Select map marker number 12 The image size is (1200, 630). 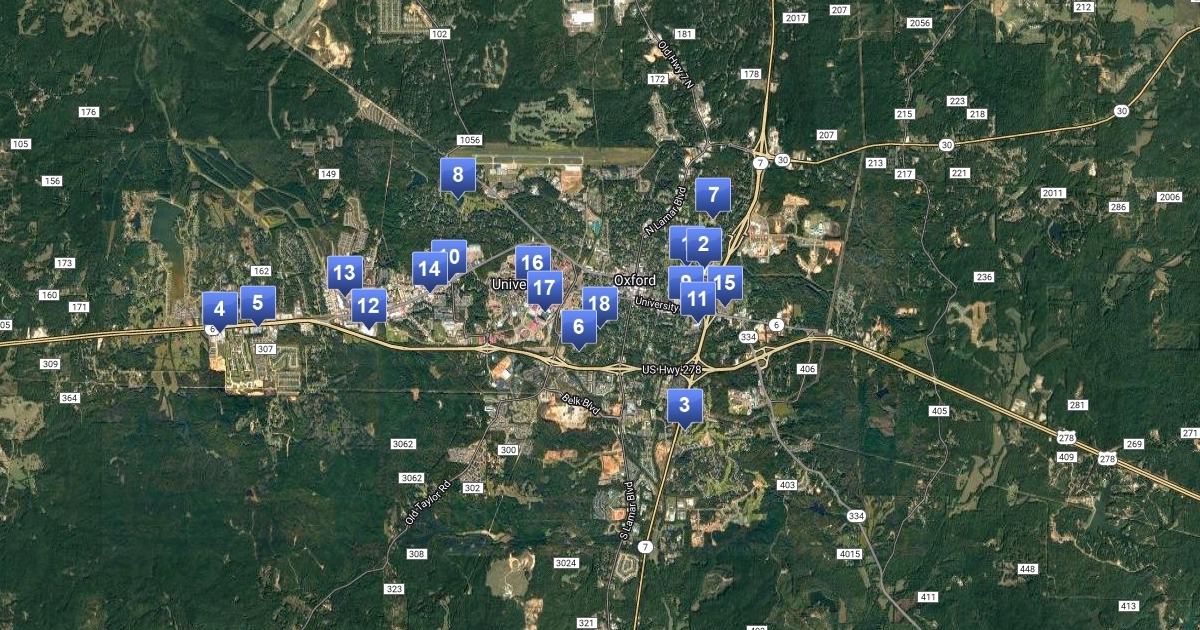coord(369,306)
